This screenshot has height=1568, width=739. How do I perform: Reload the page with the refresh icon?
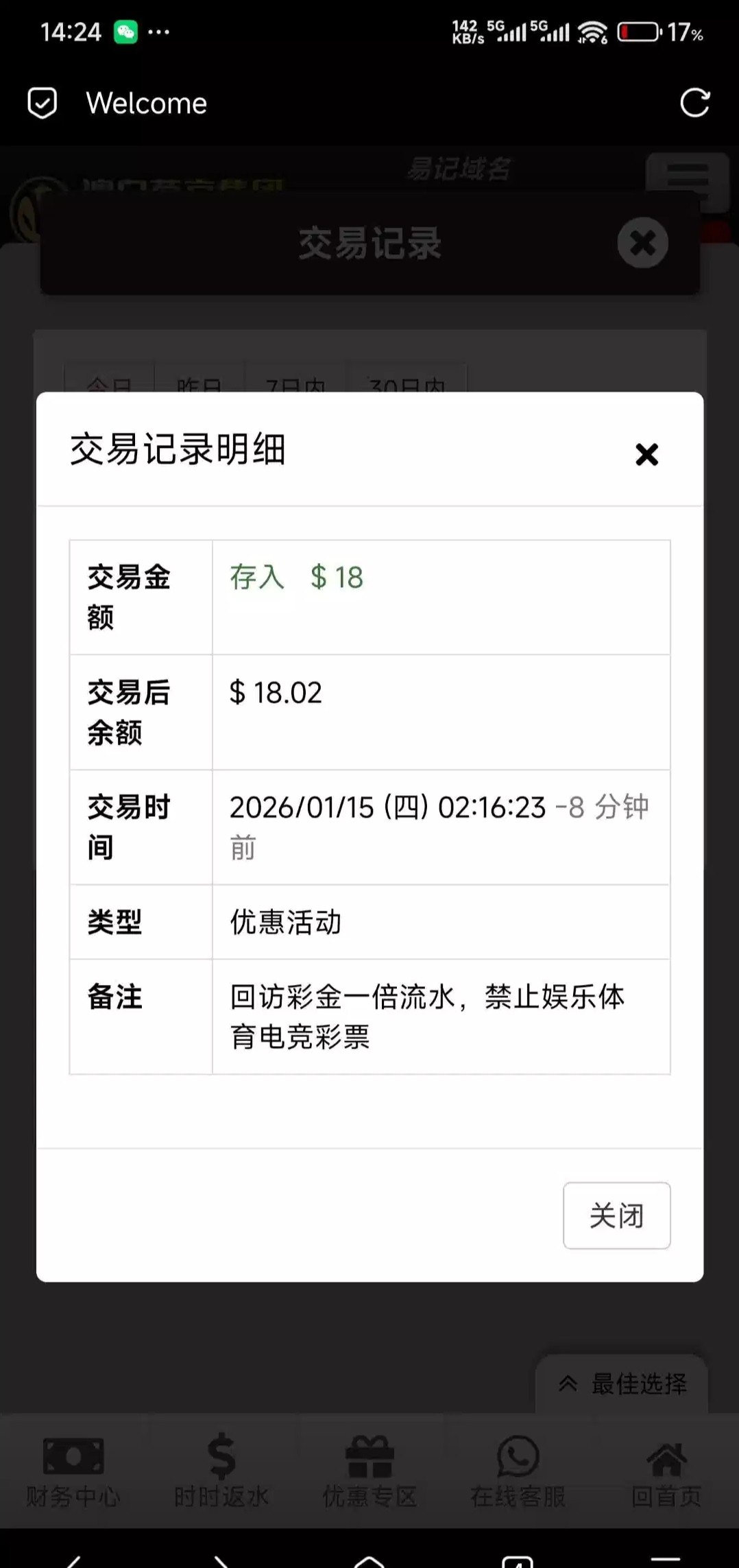click(694, 103)
